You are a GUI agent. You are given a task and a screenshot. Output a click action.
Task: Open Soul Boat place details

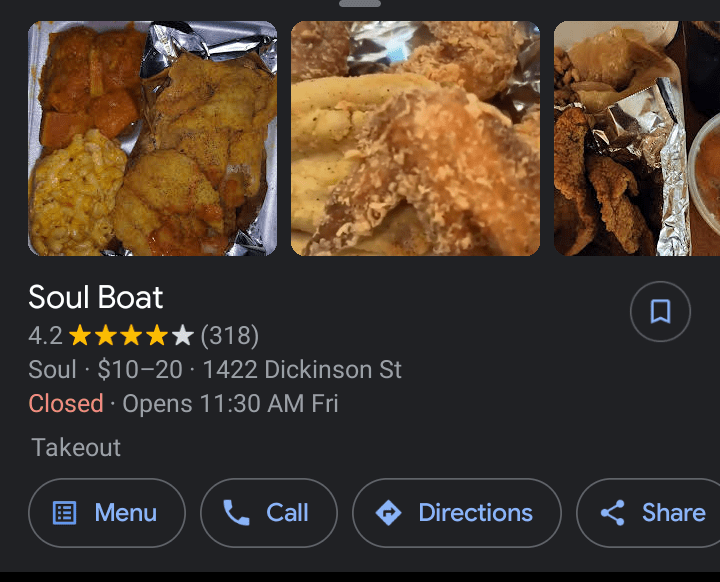coord(96,297)
